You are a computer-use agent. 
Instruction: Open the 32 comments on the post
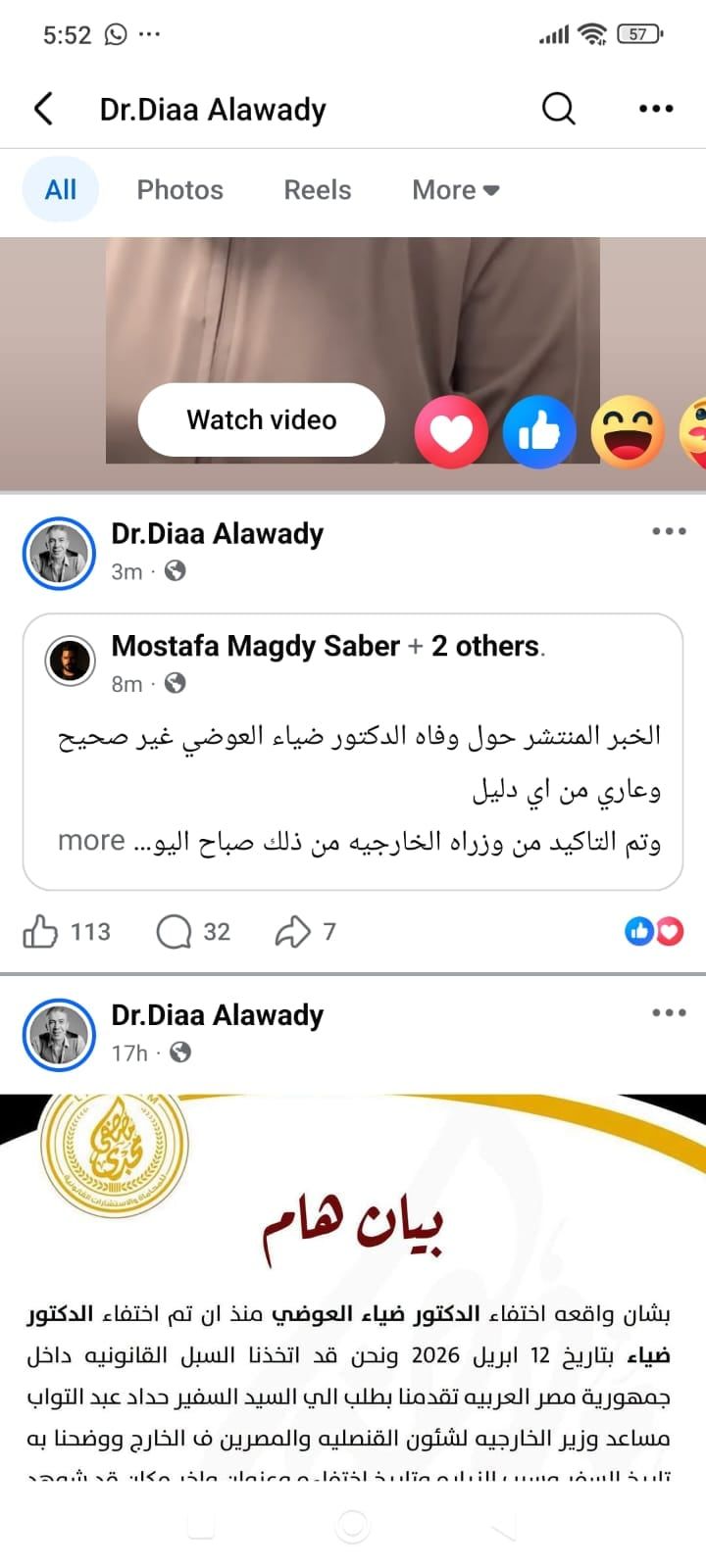[x=193, y=932]
